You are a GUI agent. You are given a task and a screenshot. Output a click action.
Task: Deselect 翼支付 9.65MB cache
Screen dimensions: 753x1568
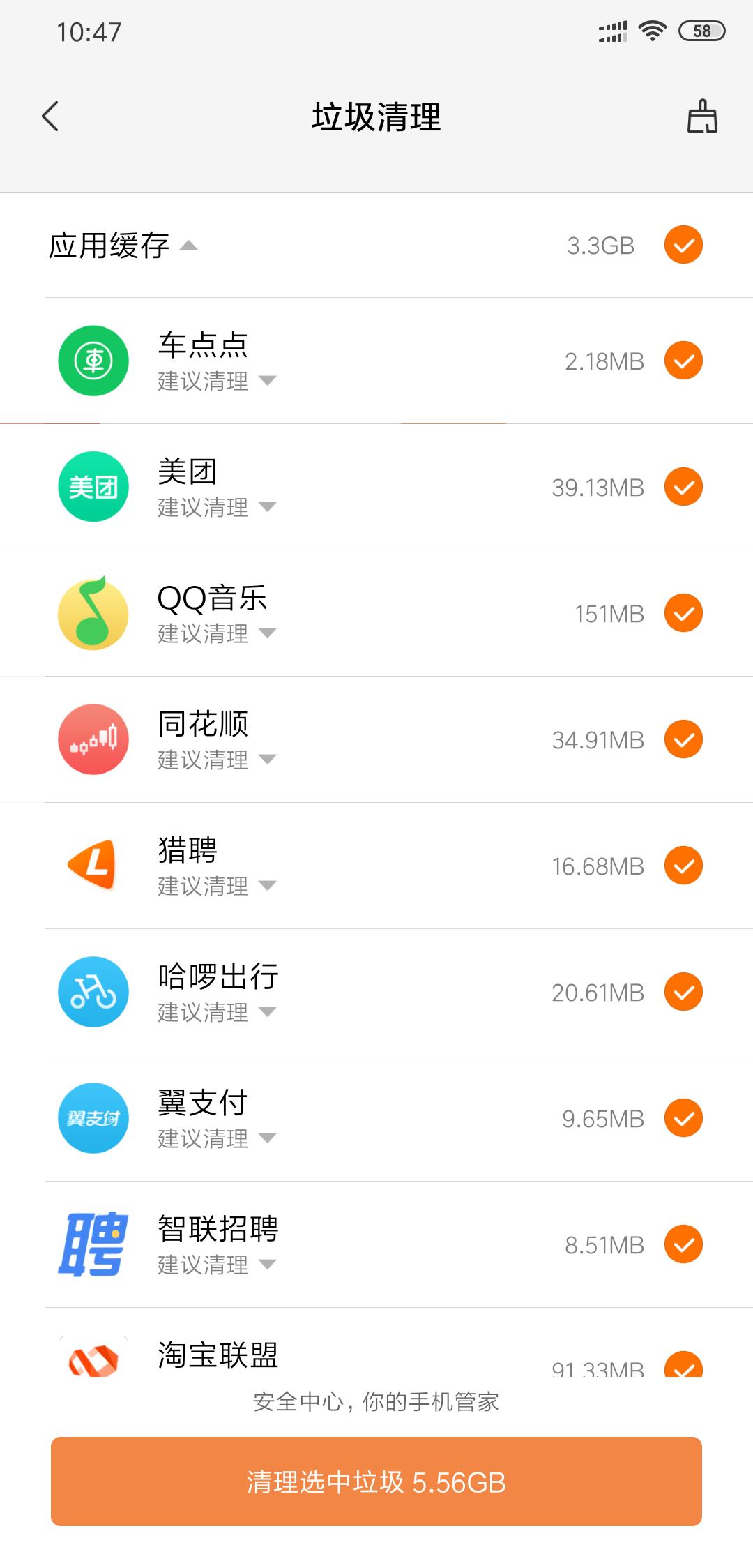coord(683,1118)
